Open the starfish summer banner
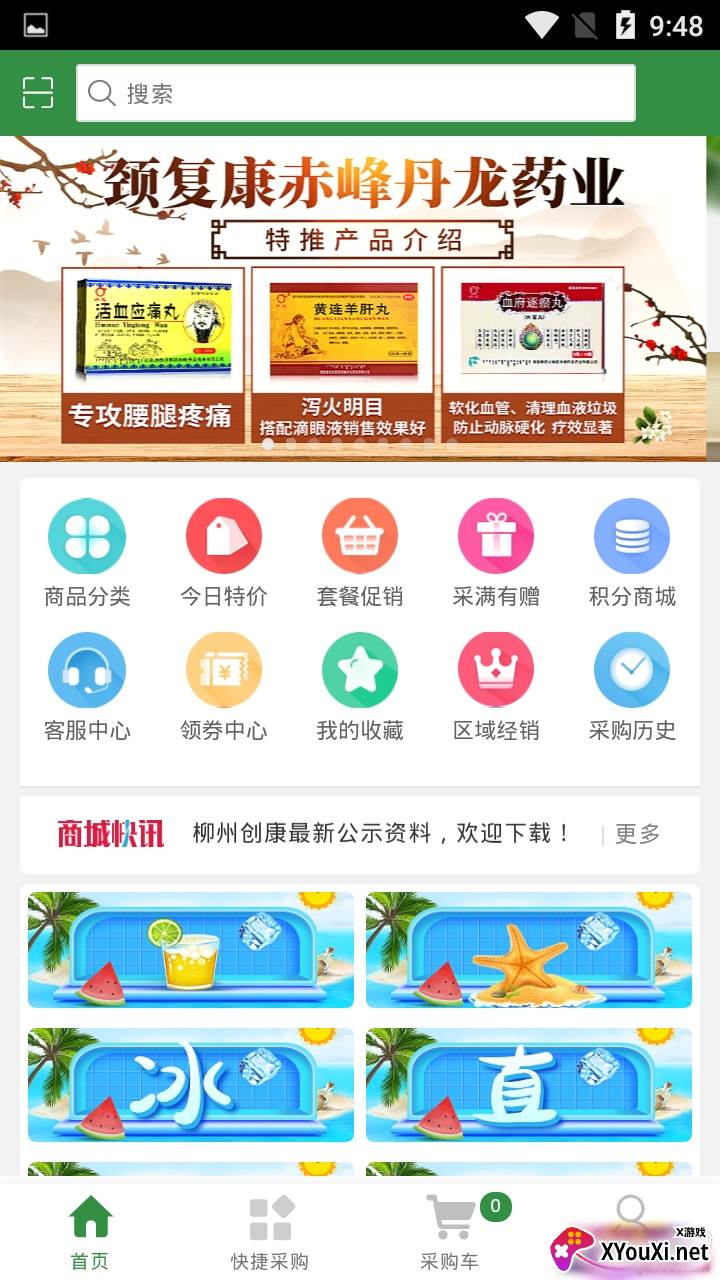 (x=529, y=950)
